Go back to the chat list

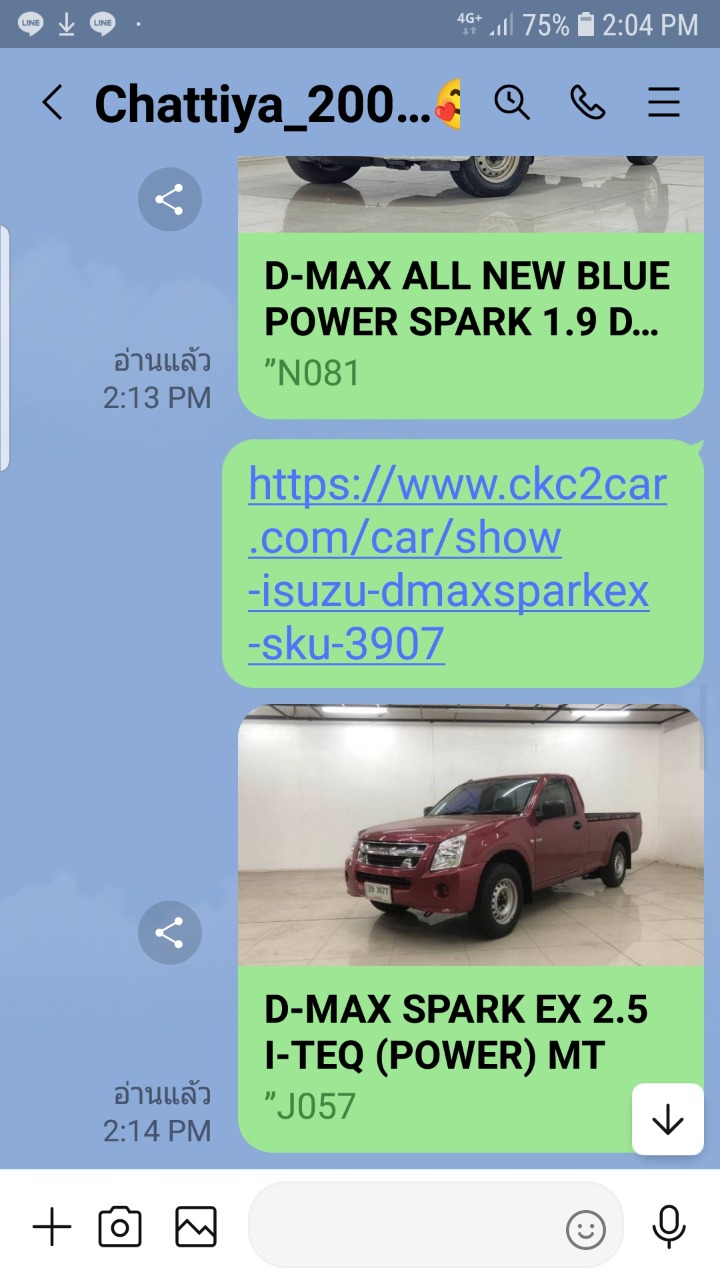(52, 102)
